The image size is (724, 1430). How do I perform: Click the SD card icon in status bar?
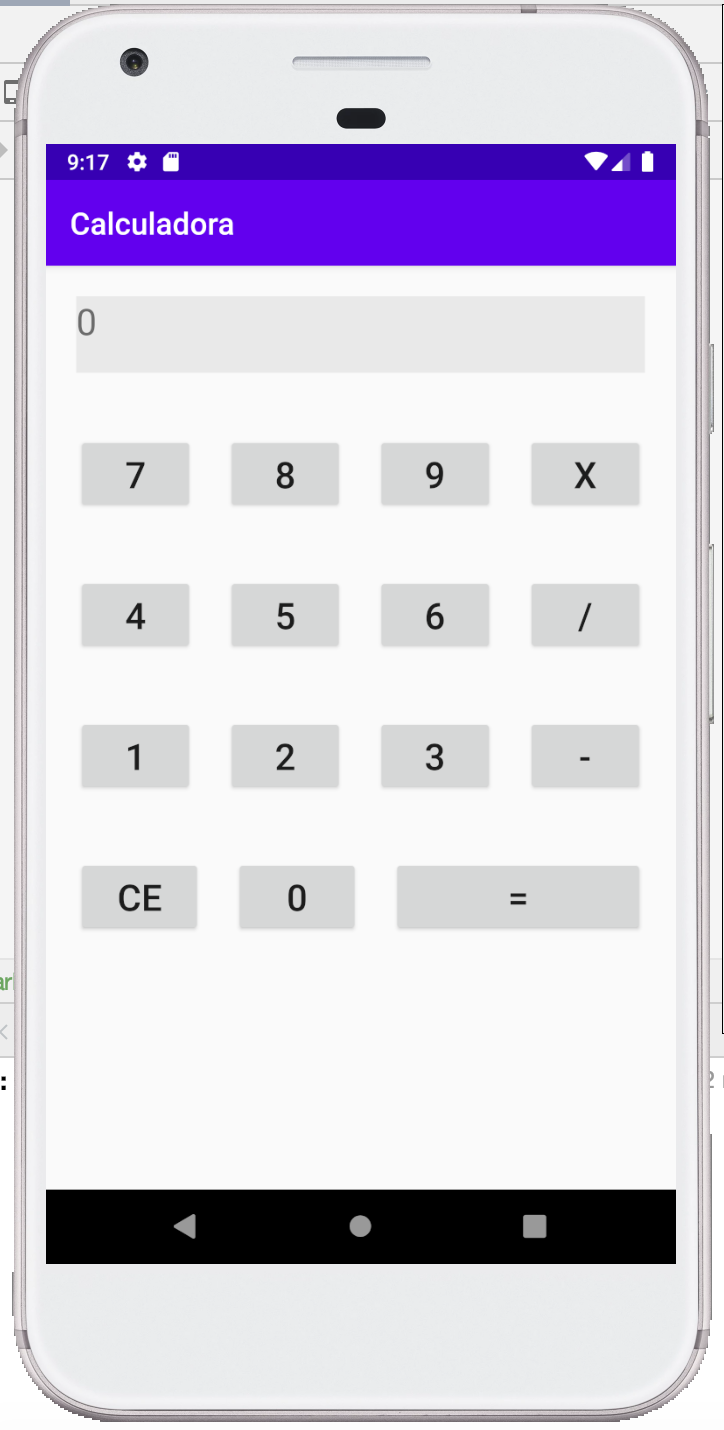[170, 161]
